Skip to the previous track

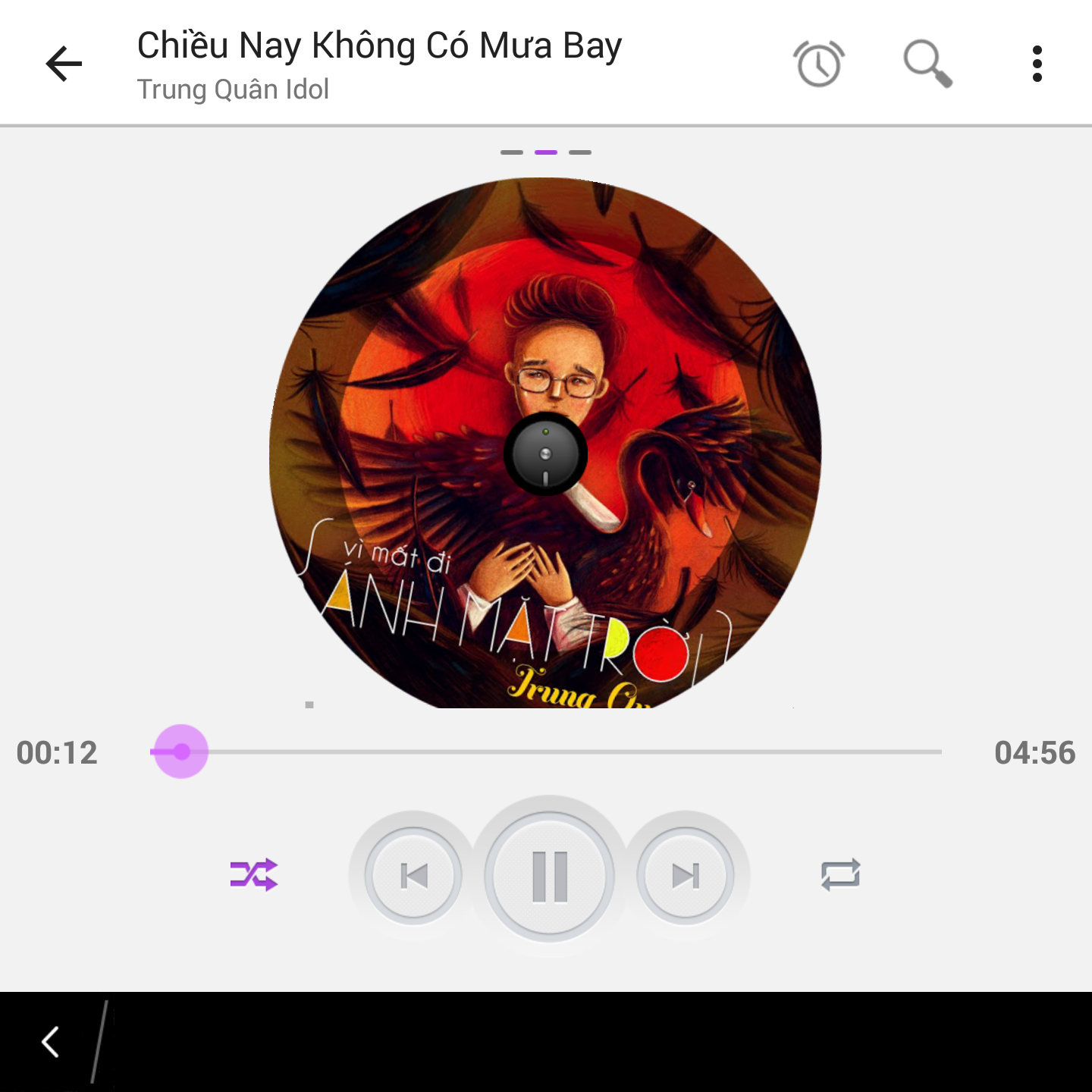[413, 876]
